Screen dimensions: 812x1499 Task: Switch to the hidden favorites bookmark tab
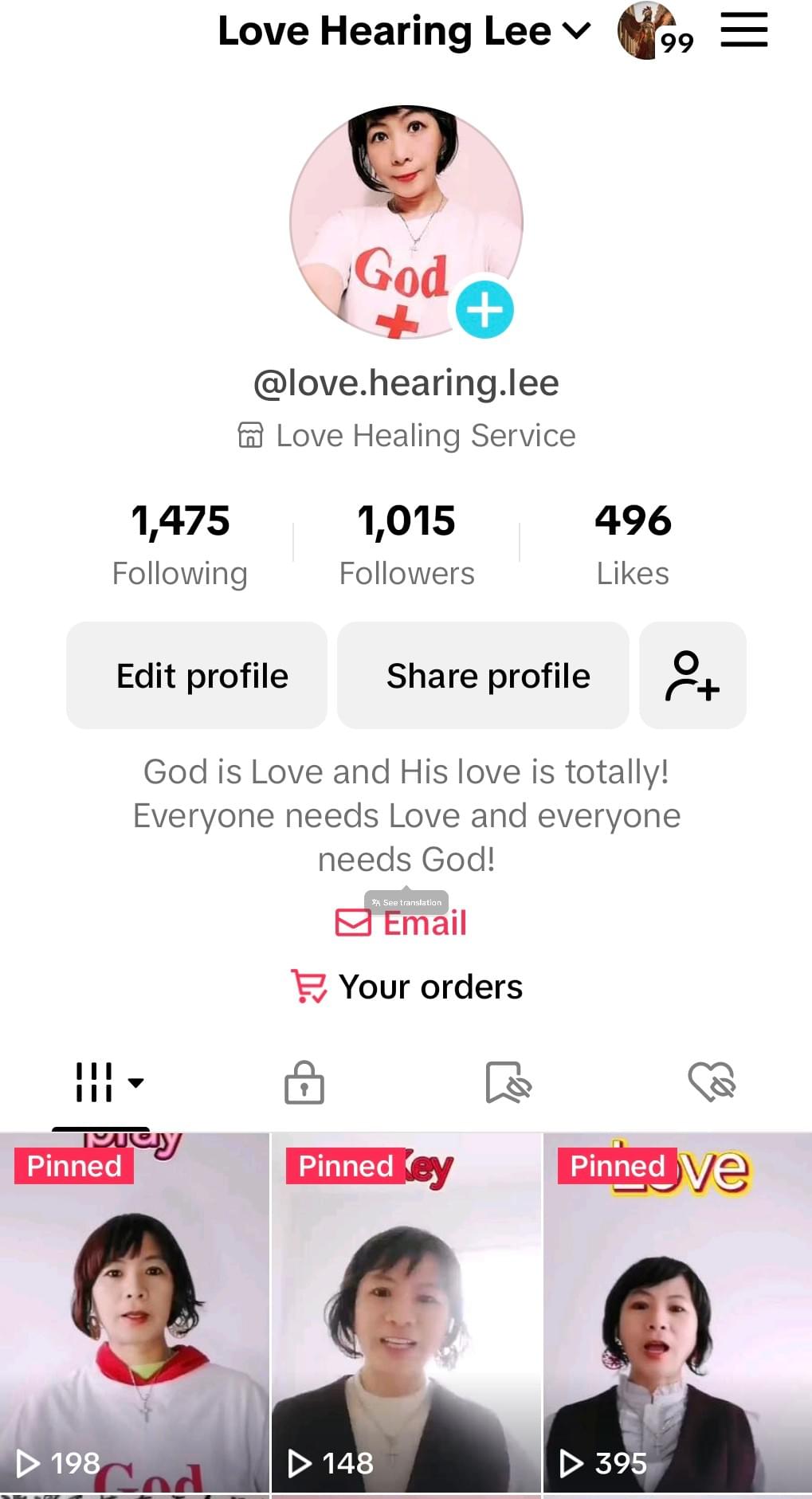click(508, 1082)
